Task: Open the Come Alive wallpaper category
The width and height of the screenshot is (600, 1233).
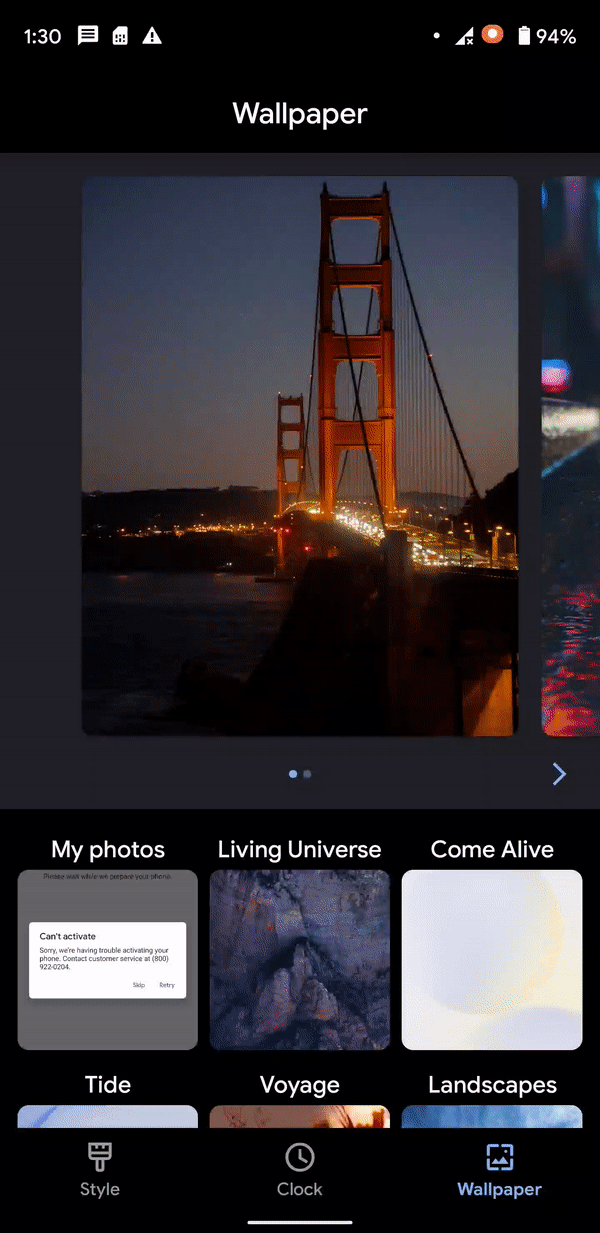Action: click(491, 959)
